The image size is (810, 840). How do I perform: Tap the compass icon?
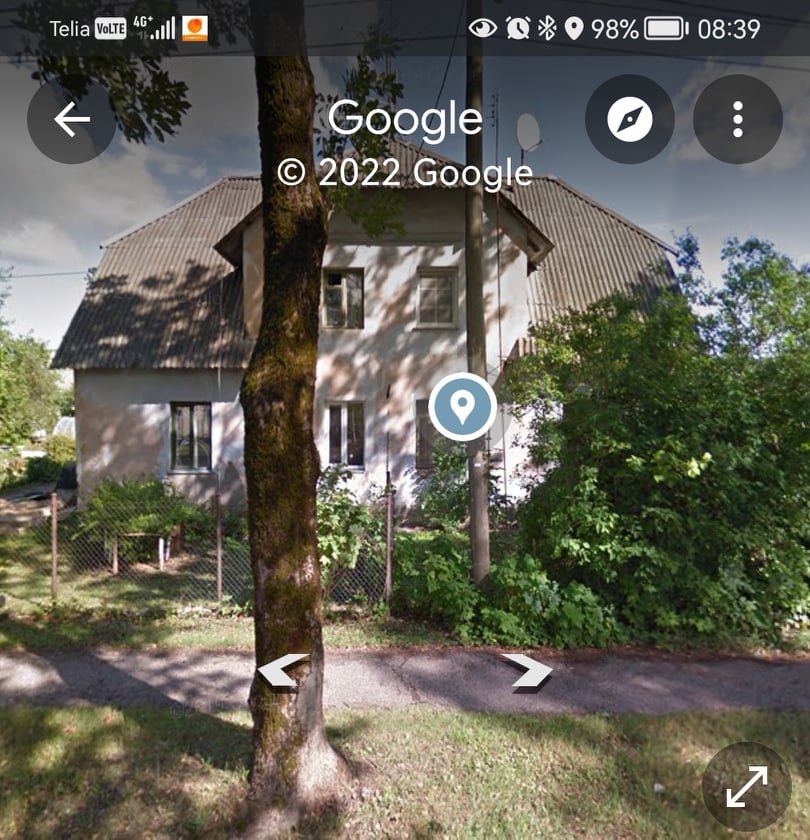[630, 120]
